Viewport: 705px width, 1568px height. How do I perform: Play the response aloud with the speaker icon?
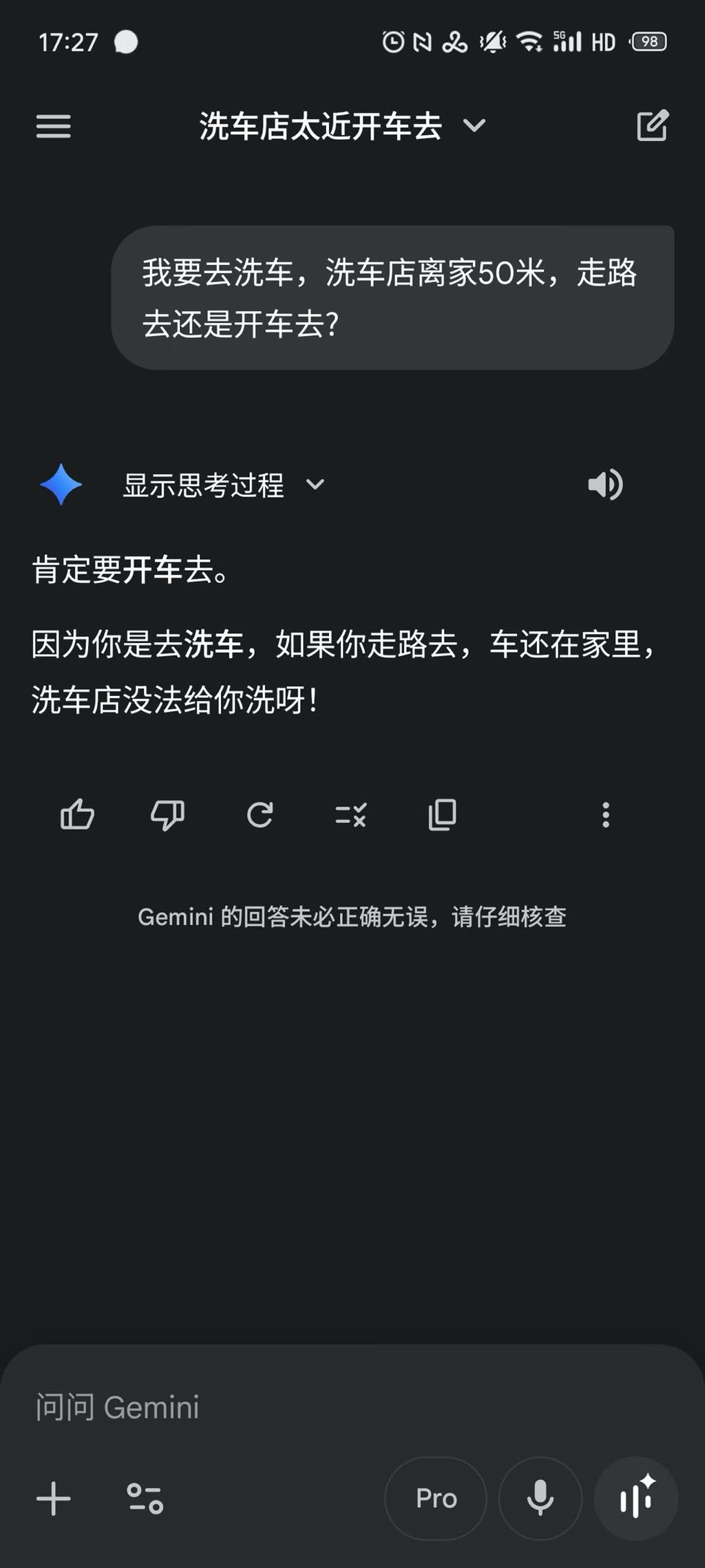(605, 485)
